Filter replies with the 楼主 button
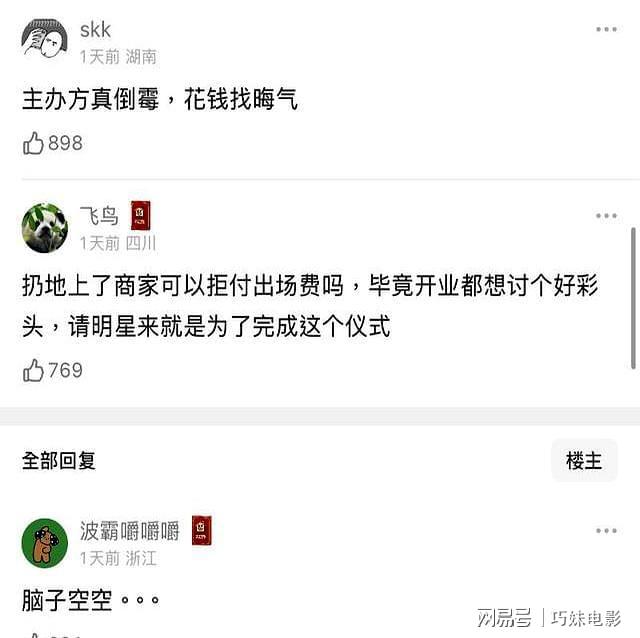Viewport: 640px width, 638px height. [584, 461]
